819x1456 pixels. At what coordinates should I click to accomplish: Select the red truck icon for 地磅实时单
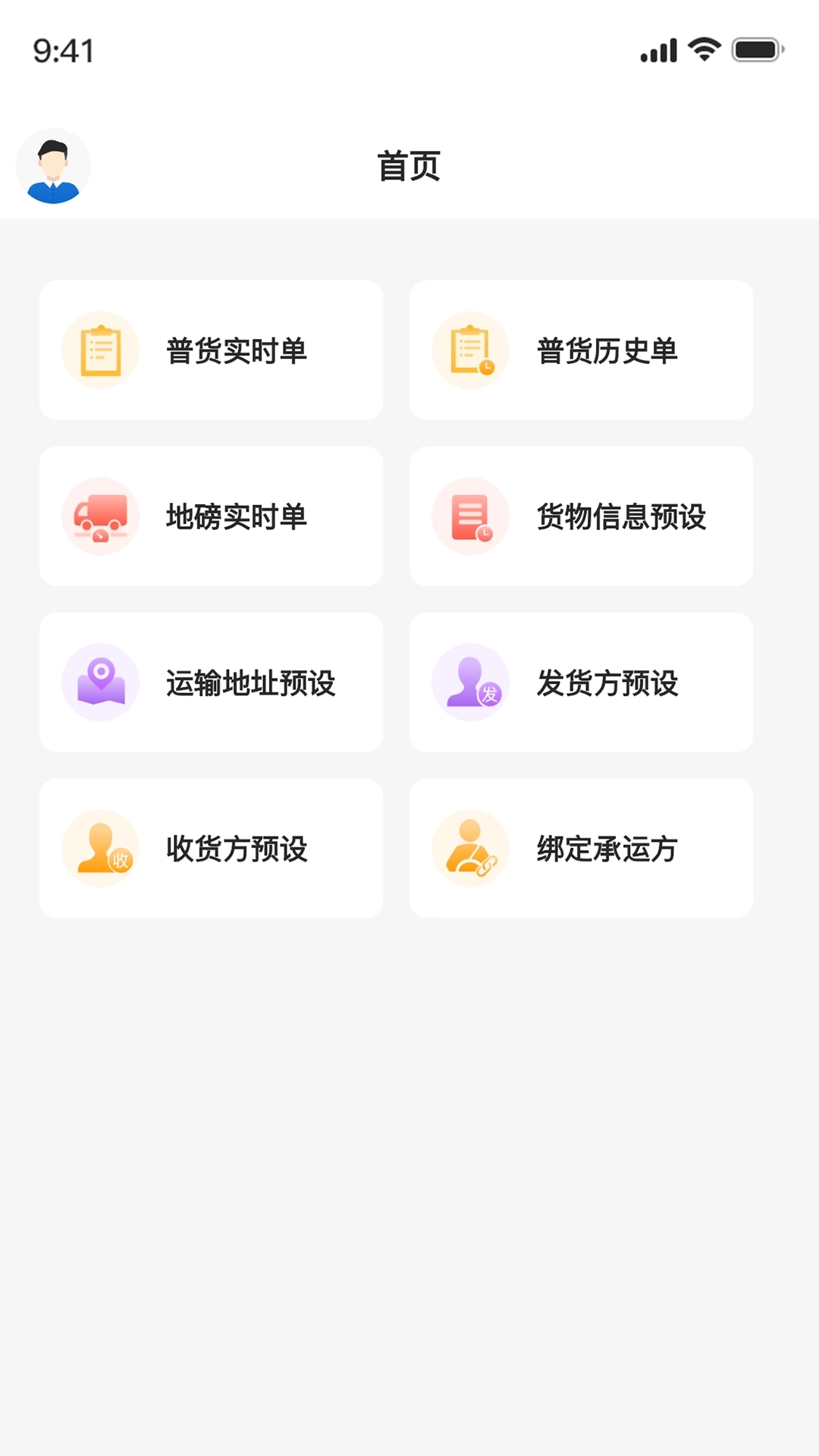(x=101, y=516)
